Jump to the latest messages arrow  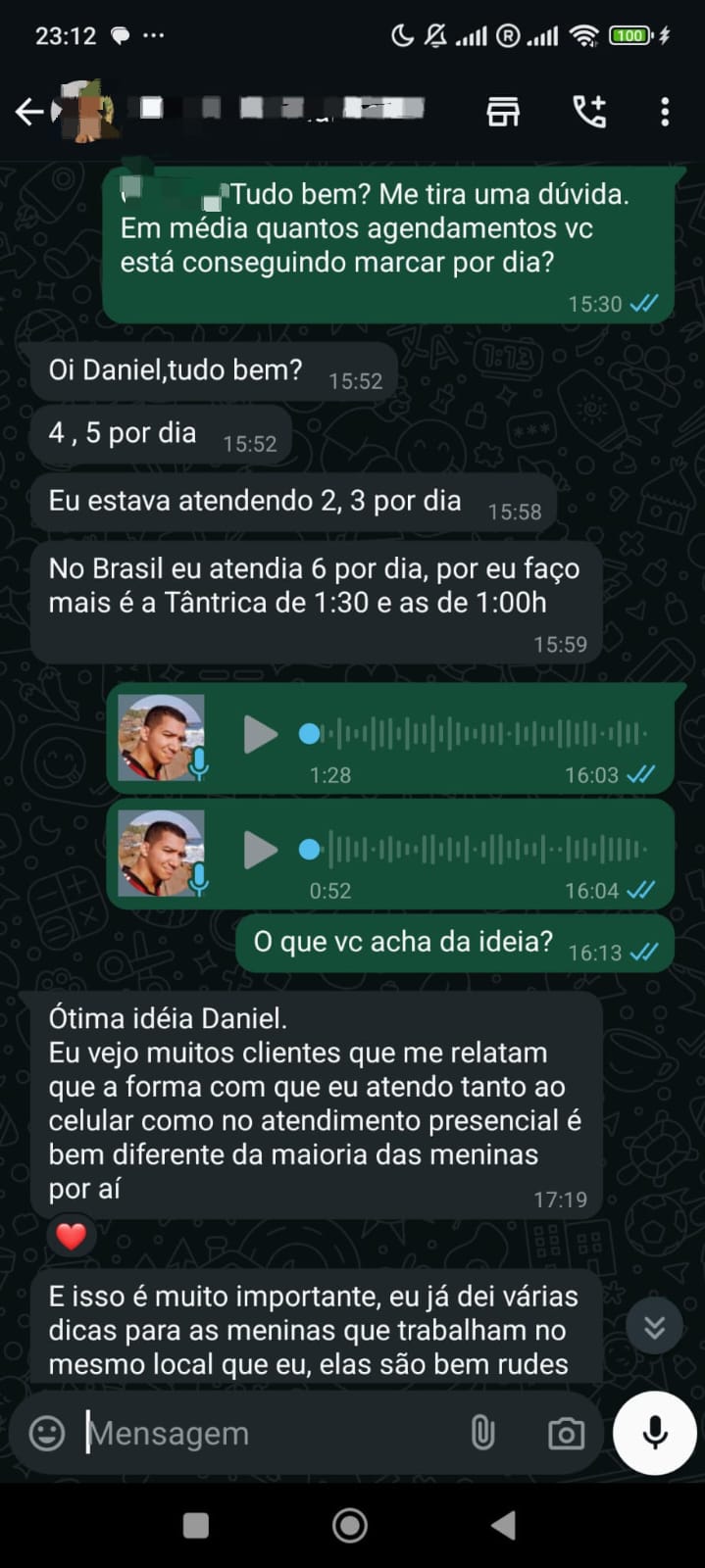pos(654,1327)
